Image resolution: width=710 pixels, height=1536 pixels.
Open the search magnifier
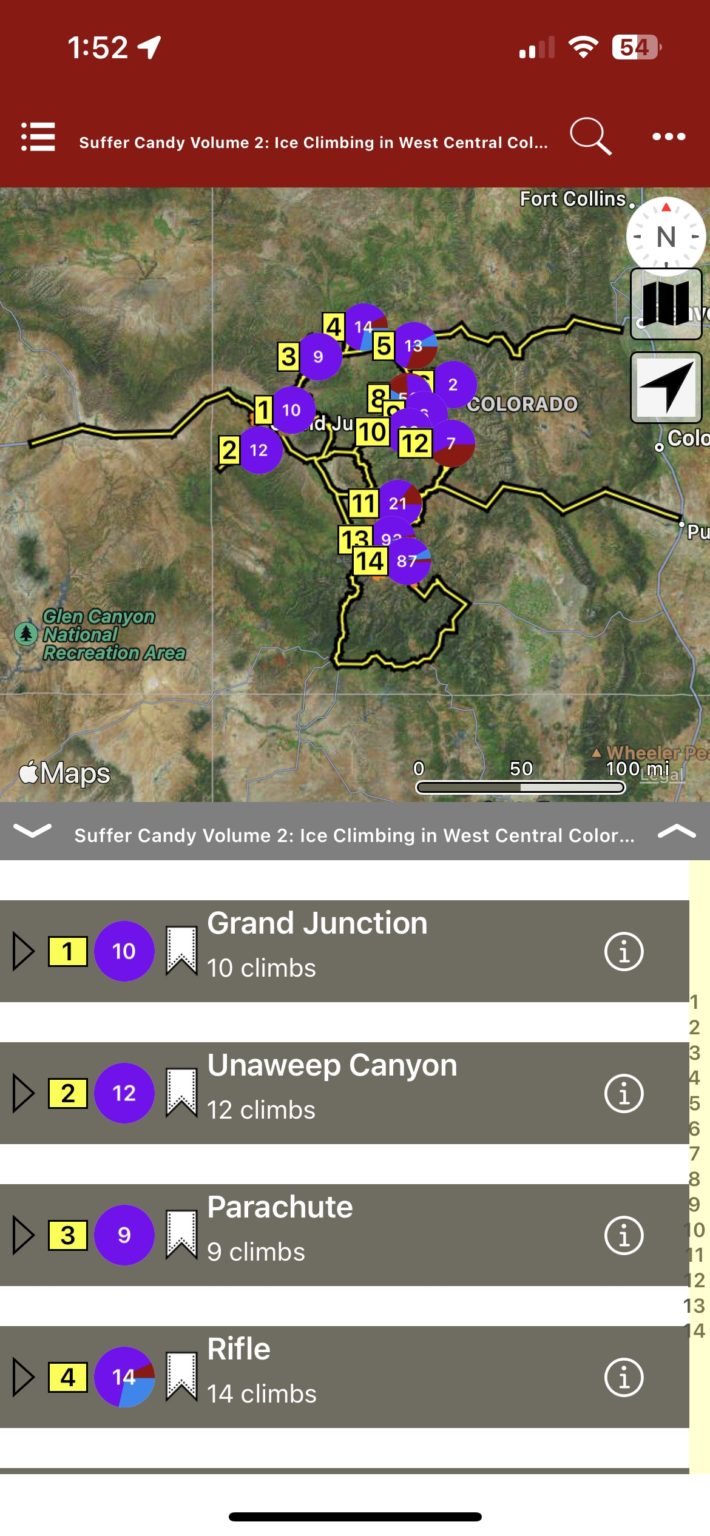coord(590,137)
